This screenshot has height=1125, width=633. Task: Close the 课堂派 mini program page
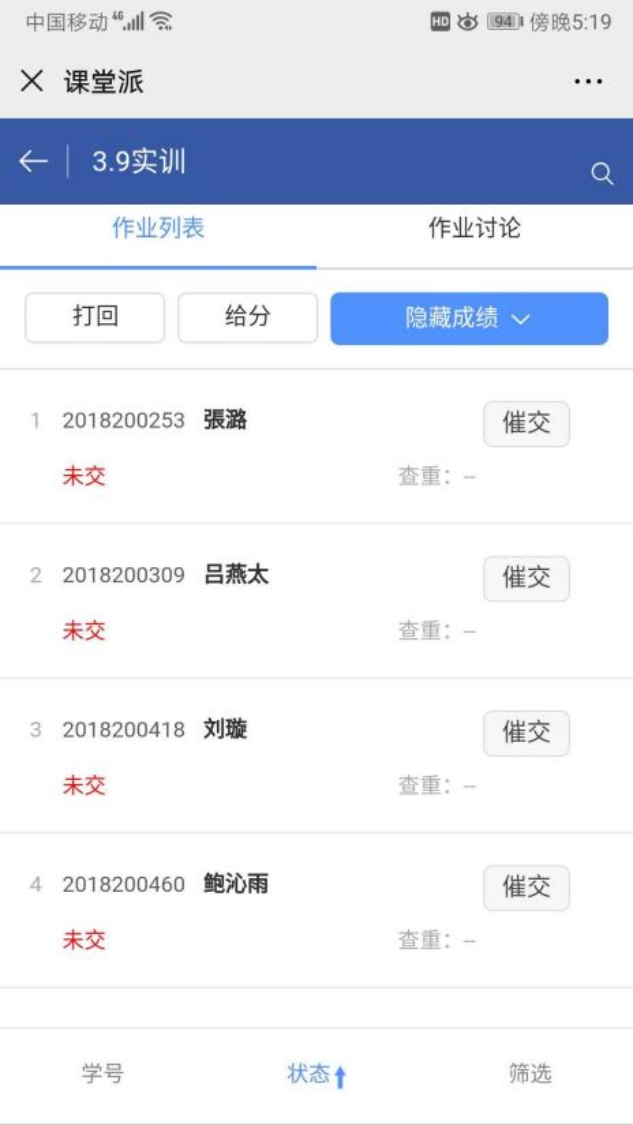32,82
